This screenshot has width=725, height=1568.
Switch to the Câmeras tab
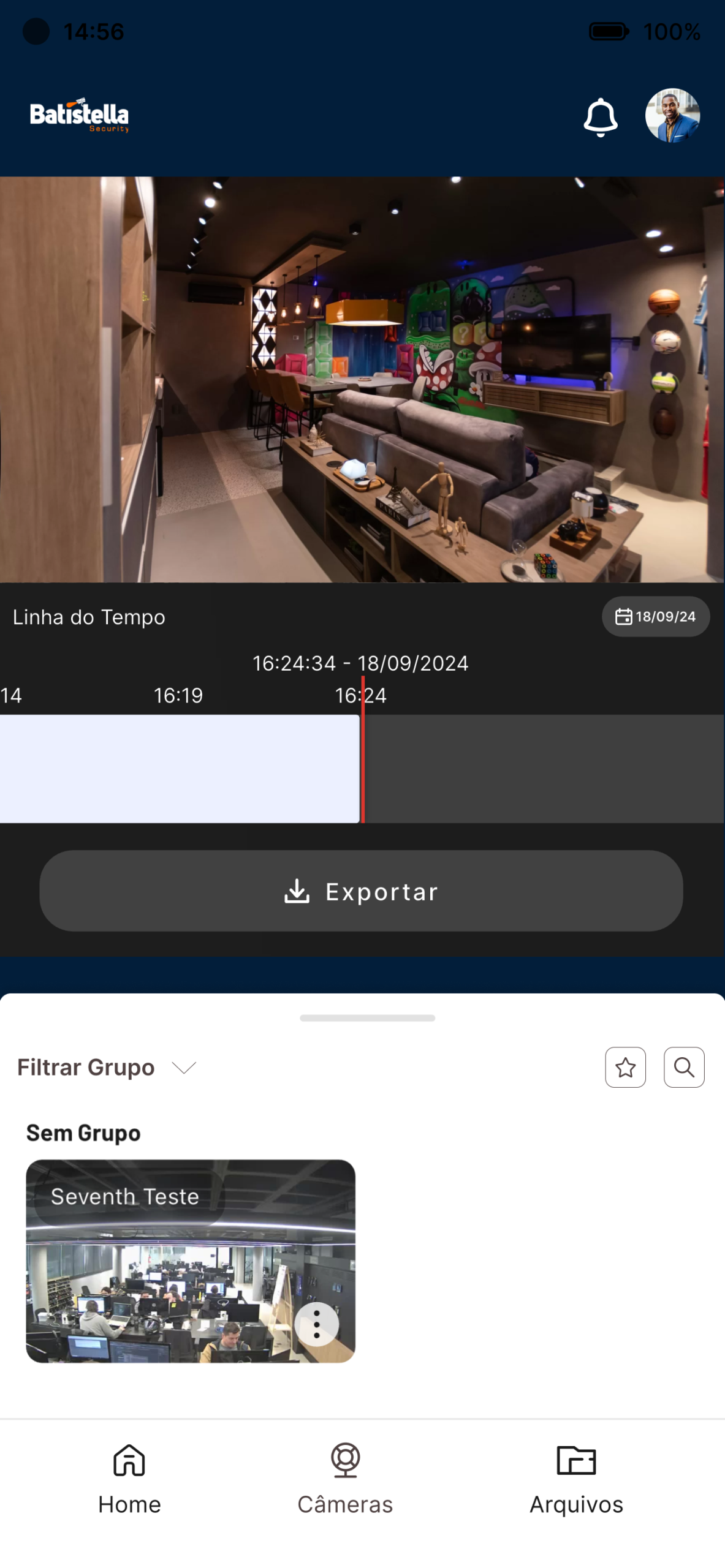pos(345,1479)
